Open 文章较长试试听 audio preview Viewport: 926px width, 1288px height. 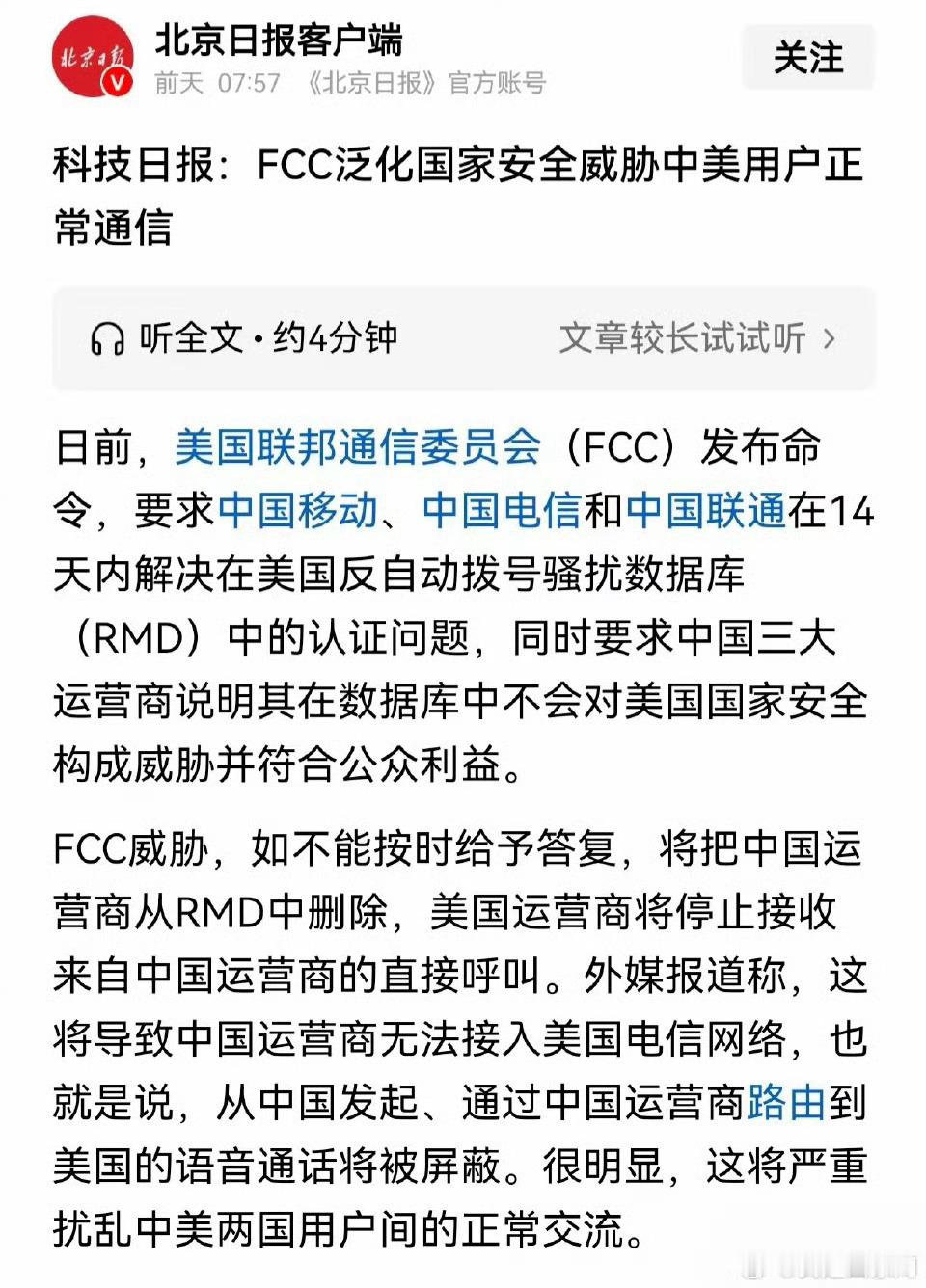[685, 338]
